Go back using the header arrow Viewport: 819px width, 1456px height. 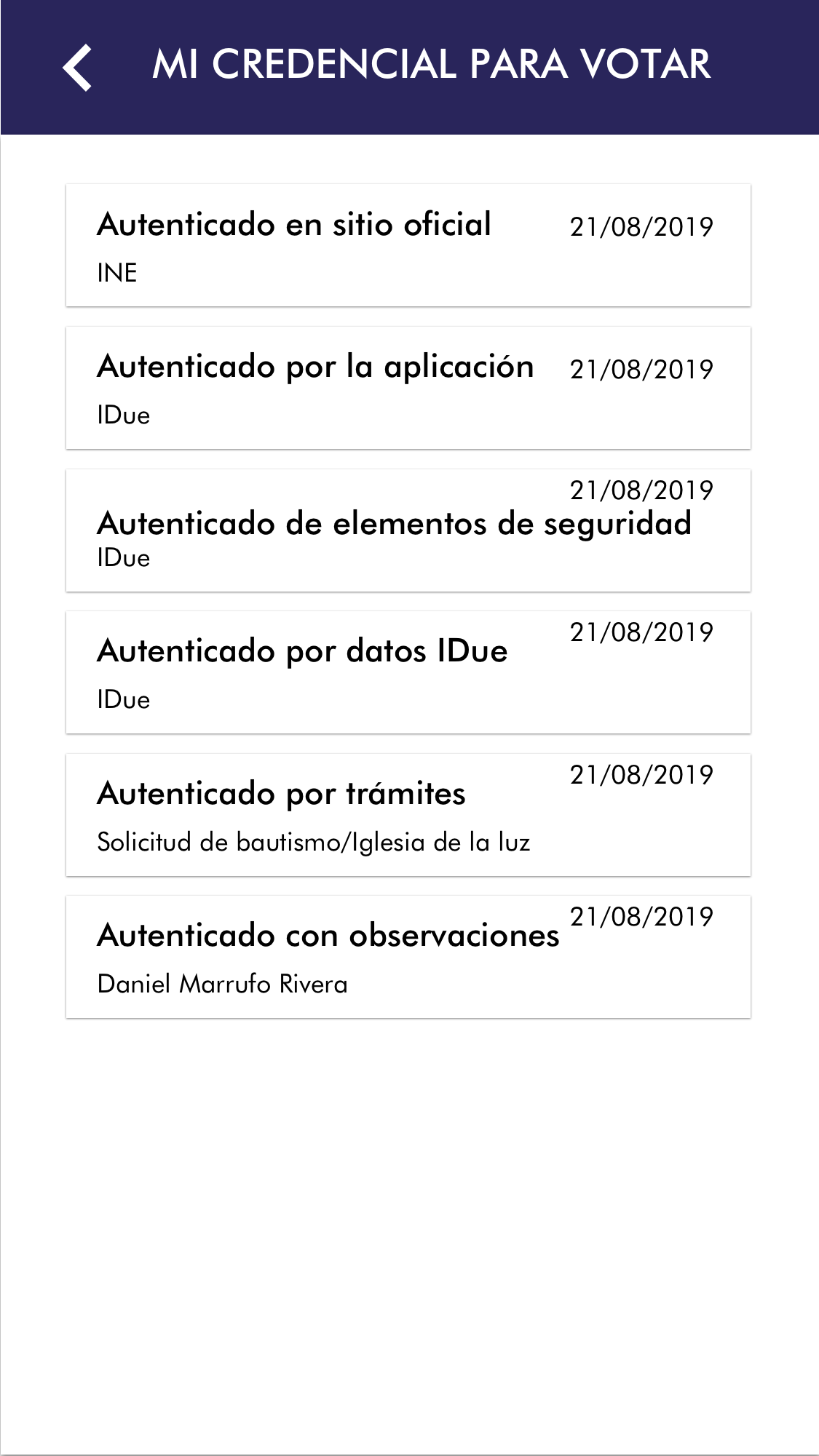pyautogui.click(x=77, y=68)
